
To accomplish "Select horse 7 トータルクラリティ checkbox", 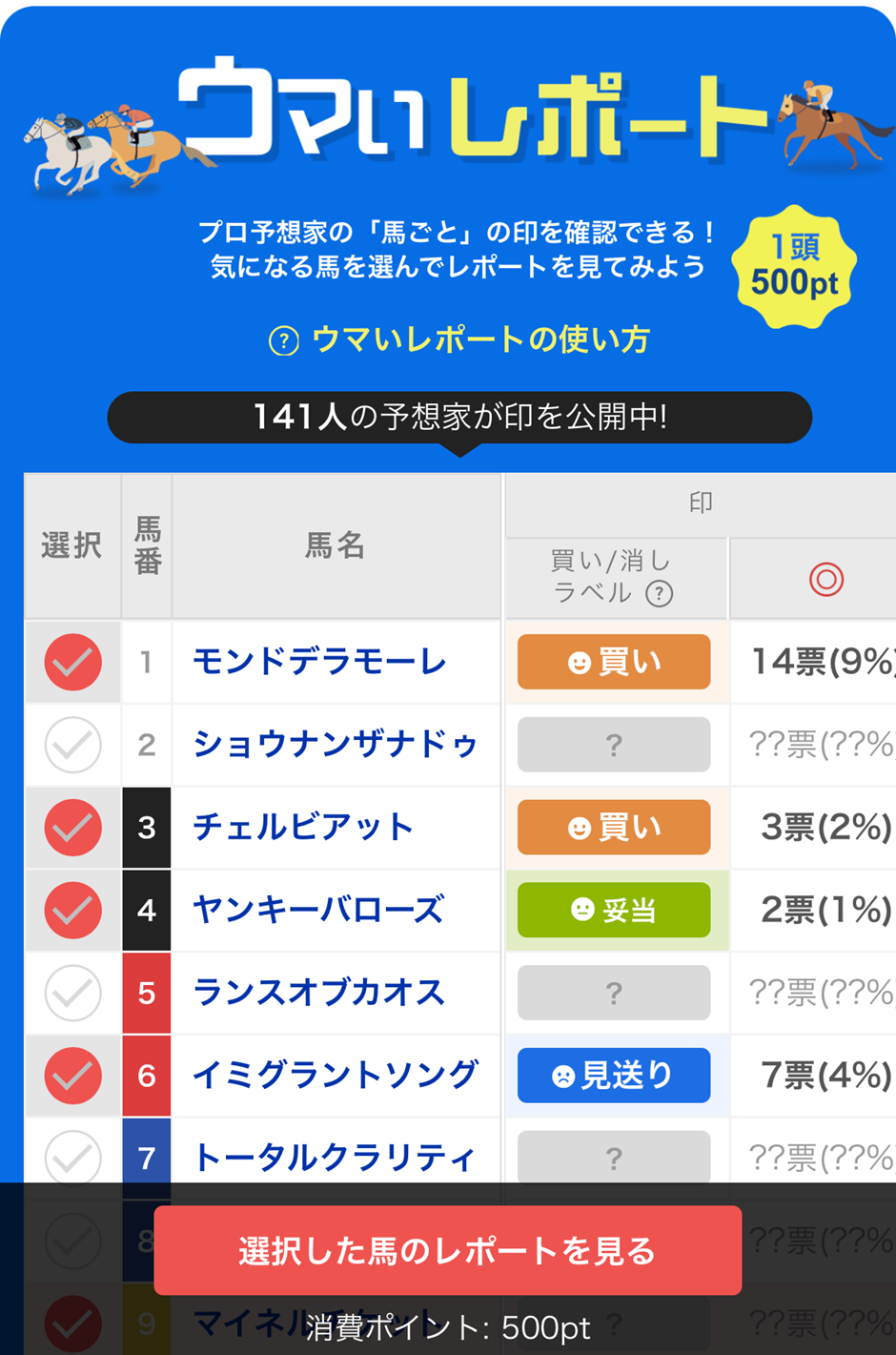I will point(72,1157).
